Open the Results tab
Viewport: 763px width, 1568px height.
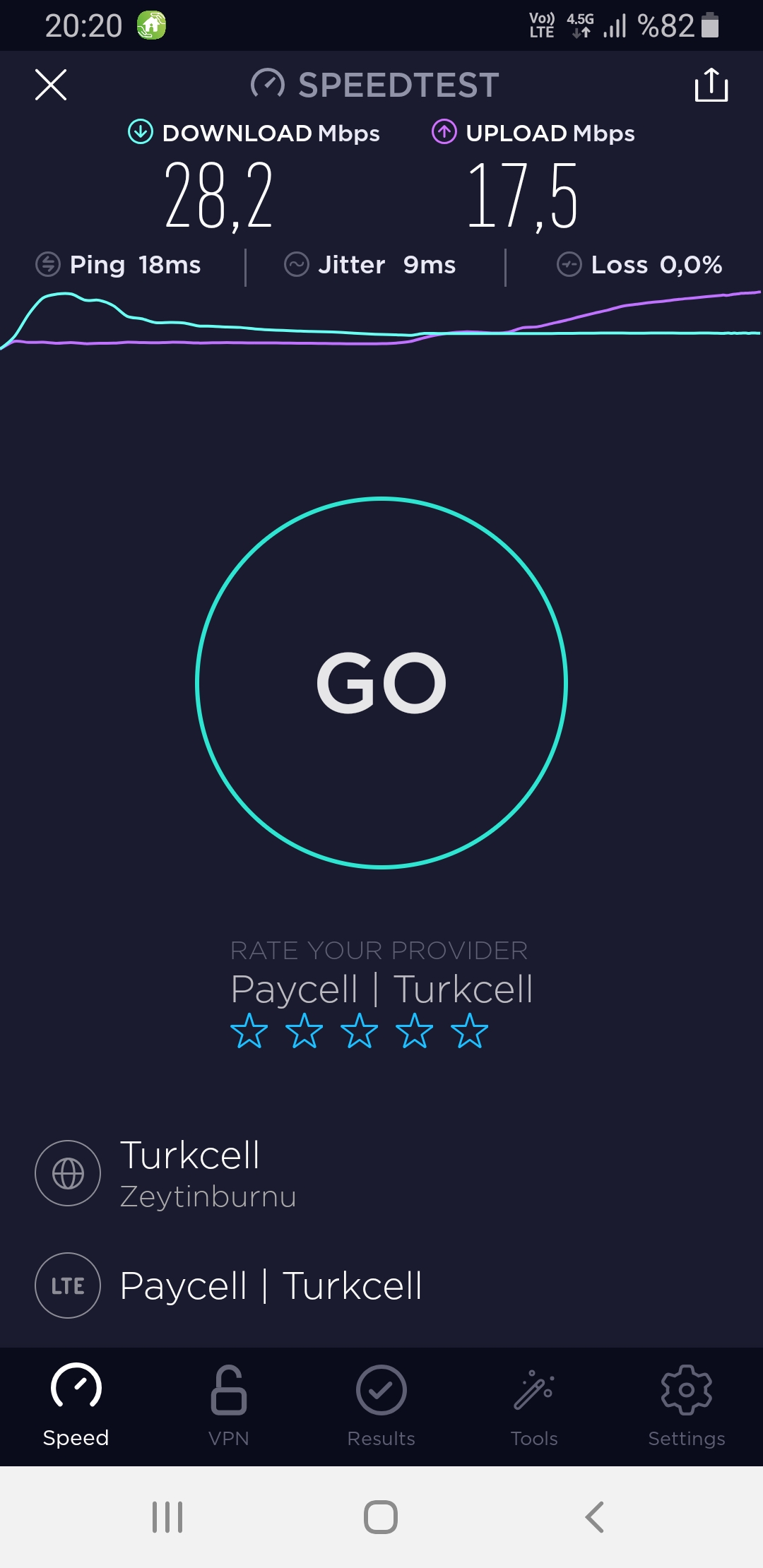(x=381, y=1406)
